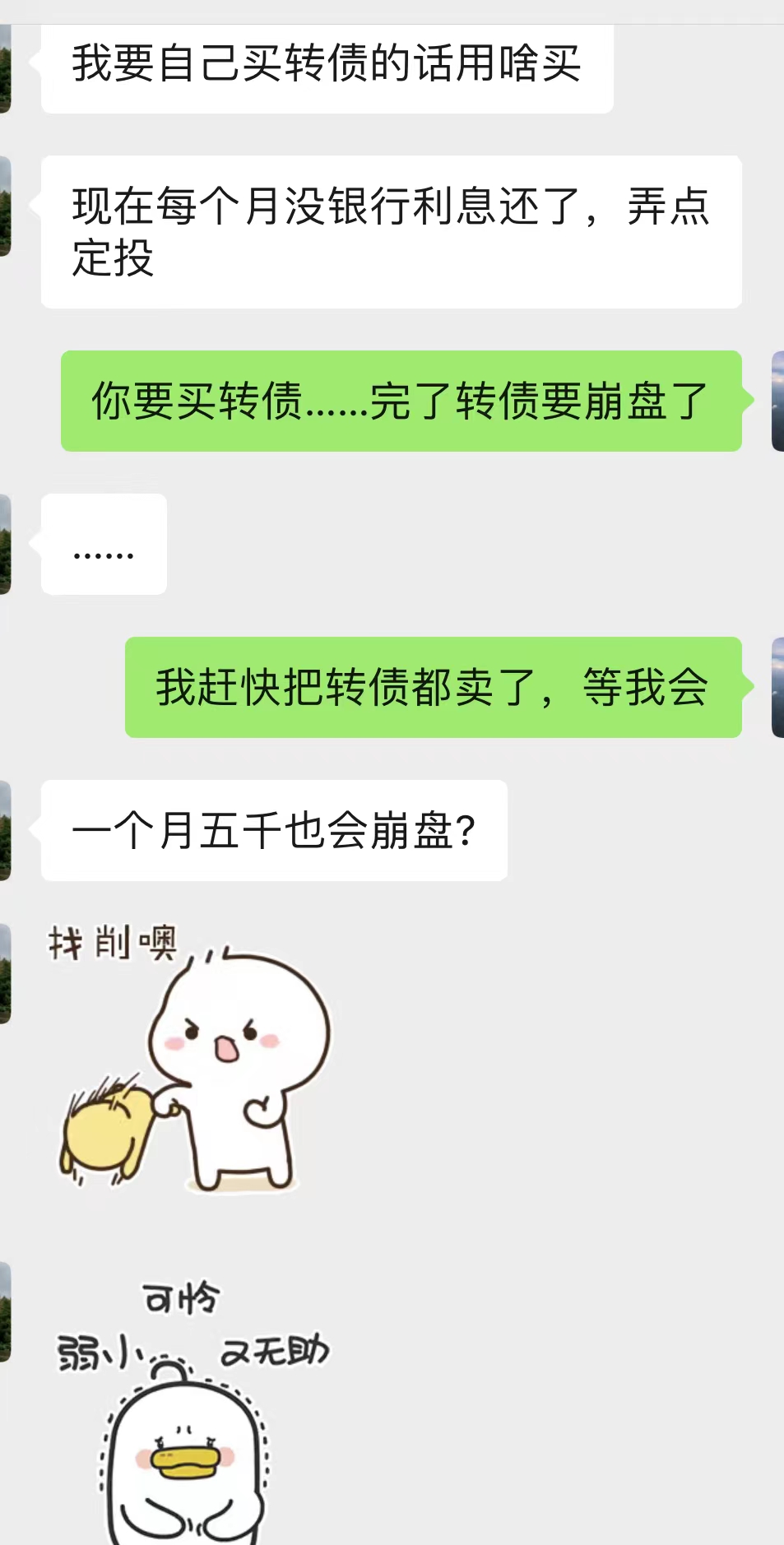Open sender avatar beside 你要买转债 message
Image resolution: width=784 pixels, height=1545 pixels.
[777, 401]
